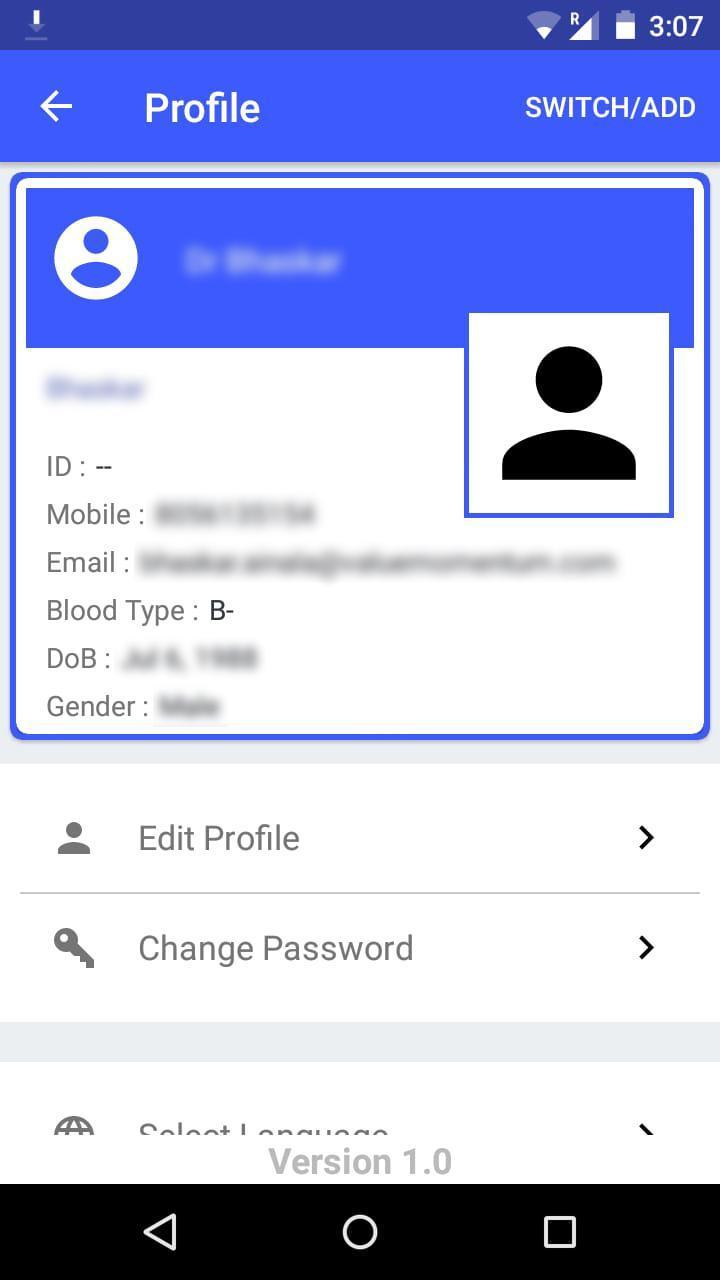This screenshot has height=1280, width=720.
Task: Open the Select Language row
Action: [x=360, y=1128]
